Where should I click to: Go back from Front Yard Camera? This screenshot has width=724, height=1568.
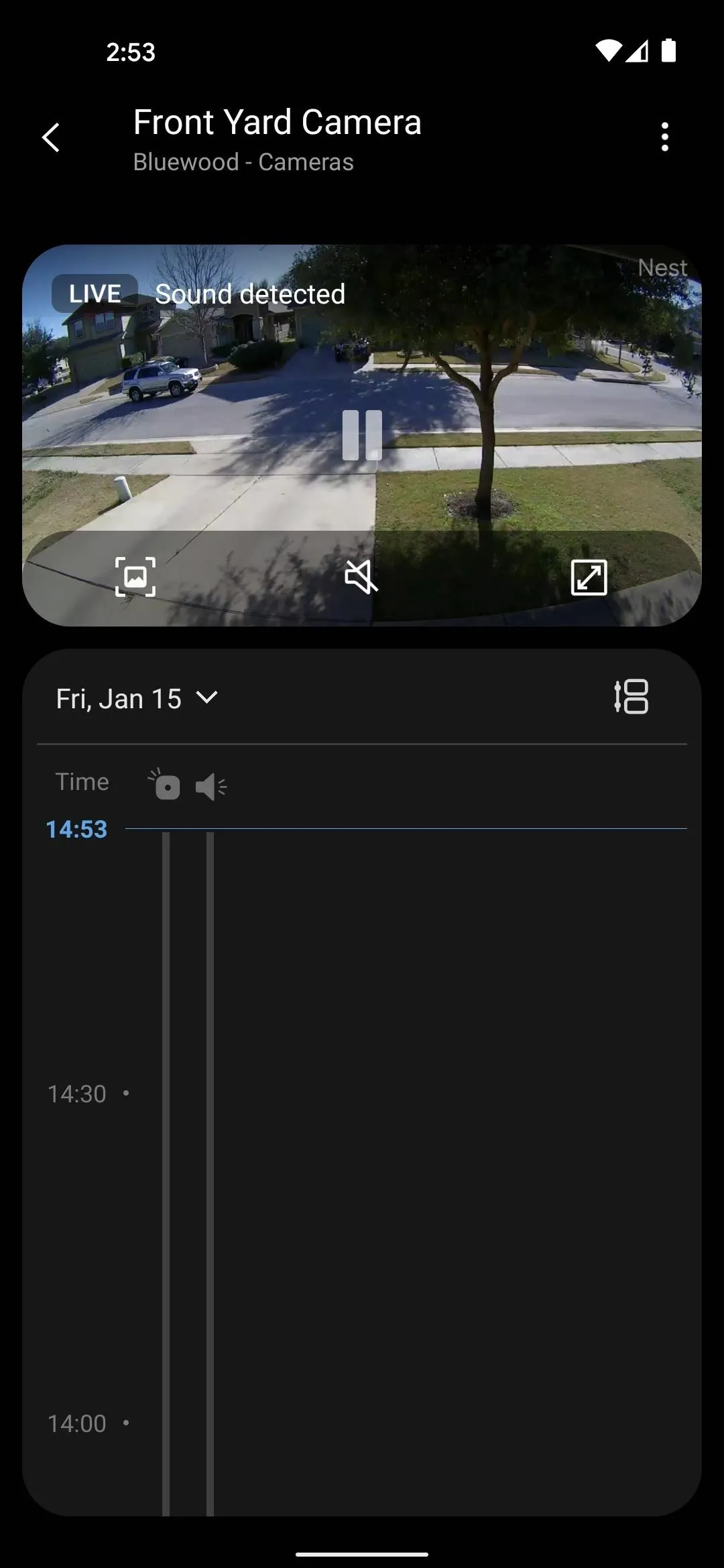(x=51, y=137)
